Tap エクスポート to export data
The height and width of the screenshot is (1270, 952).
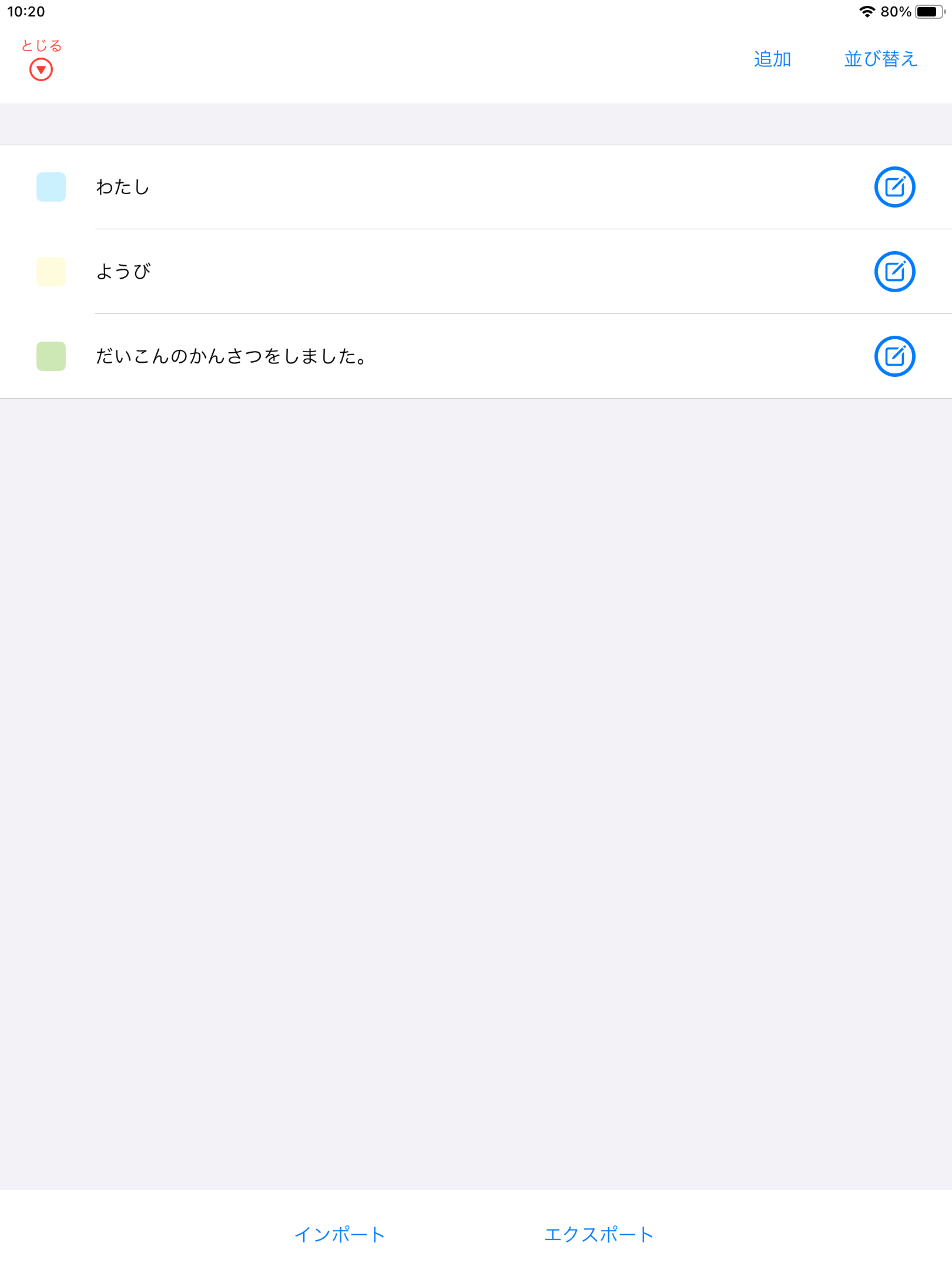(x=599, y=1234)
